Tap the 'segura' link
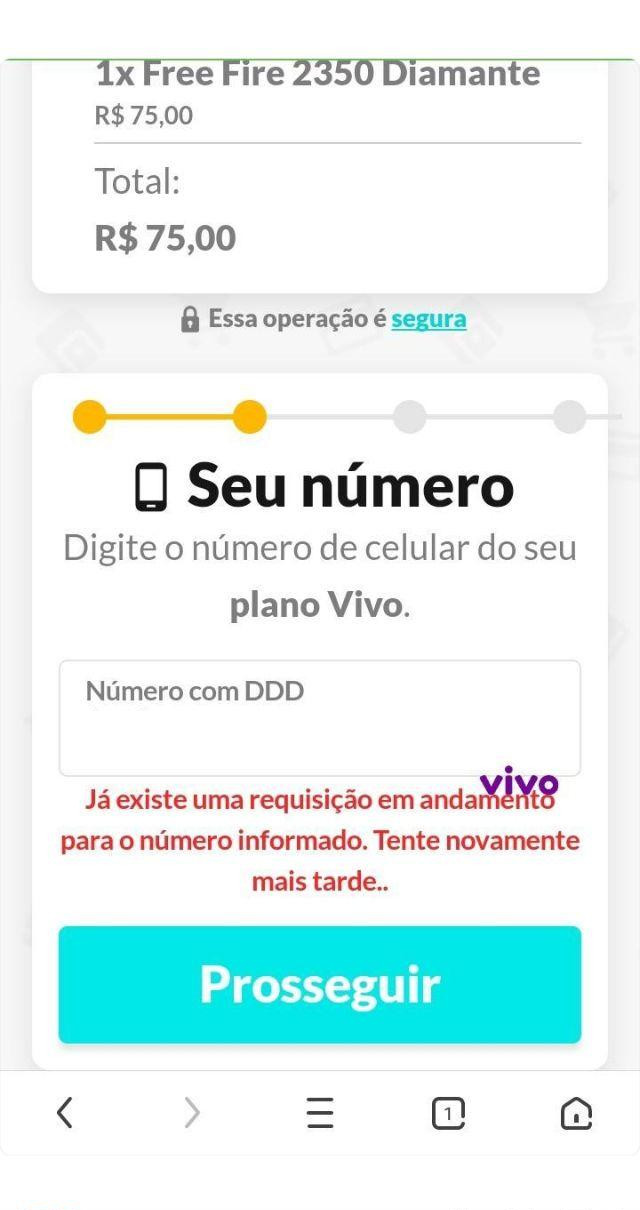The image size is (640, 1210). [x=428, y=319]
